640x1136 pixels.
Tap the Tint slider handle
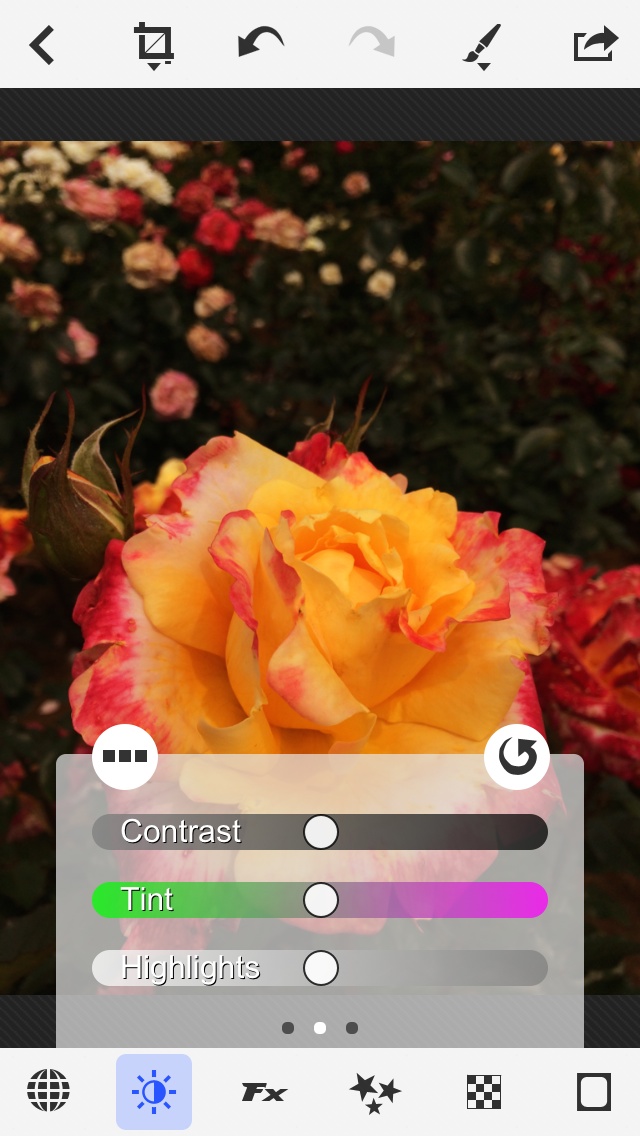(321, 900)
